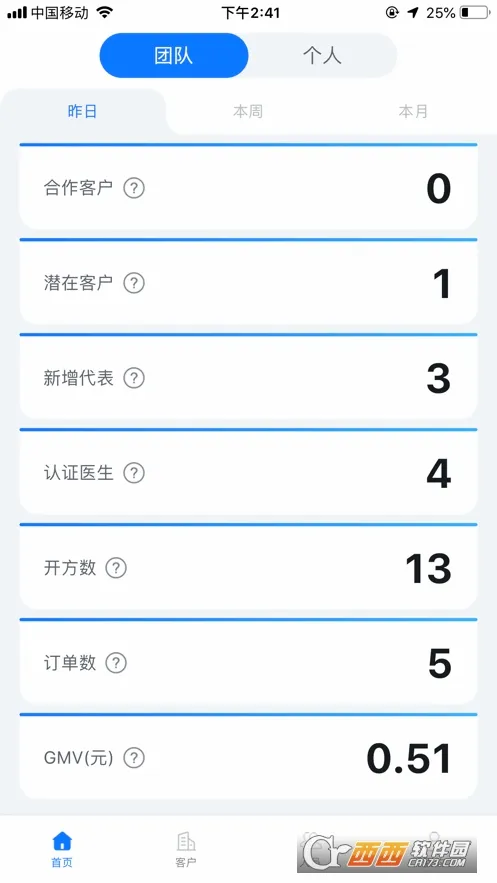Switch to the 本周 tab
The image size is (497, 883).
tap(248, 111)
